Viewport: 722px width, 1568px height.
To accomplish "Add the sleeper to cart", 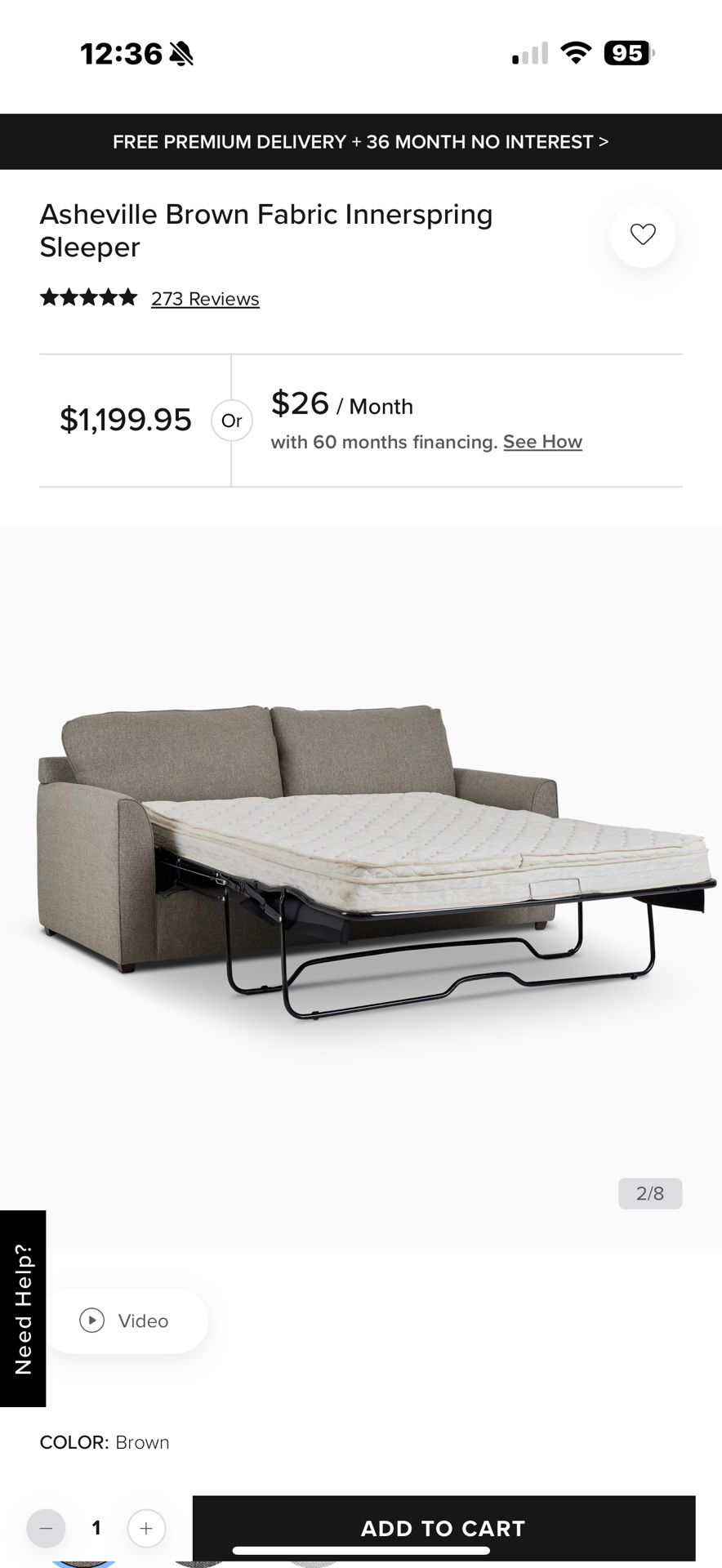I will coord(443,1528).
